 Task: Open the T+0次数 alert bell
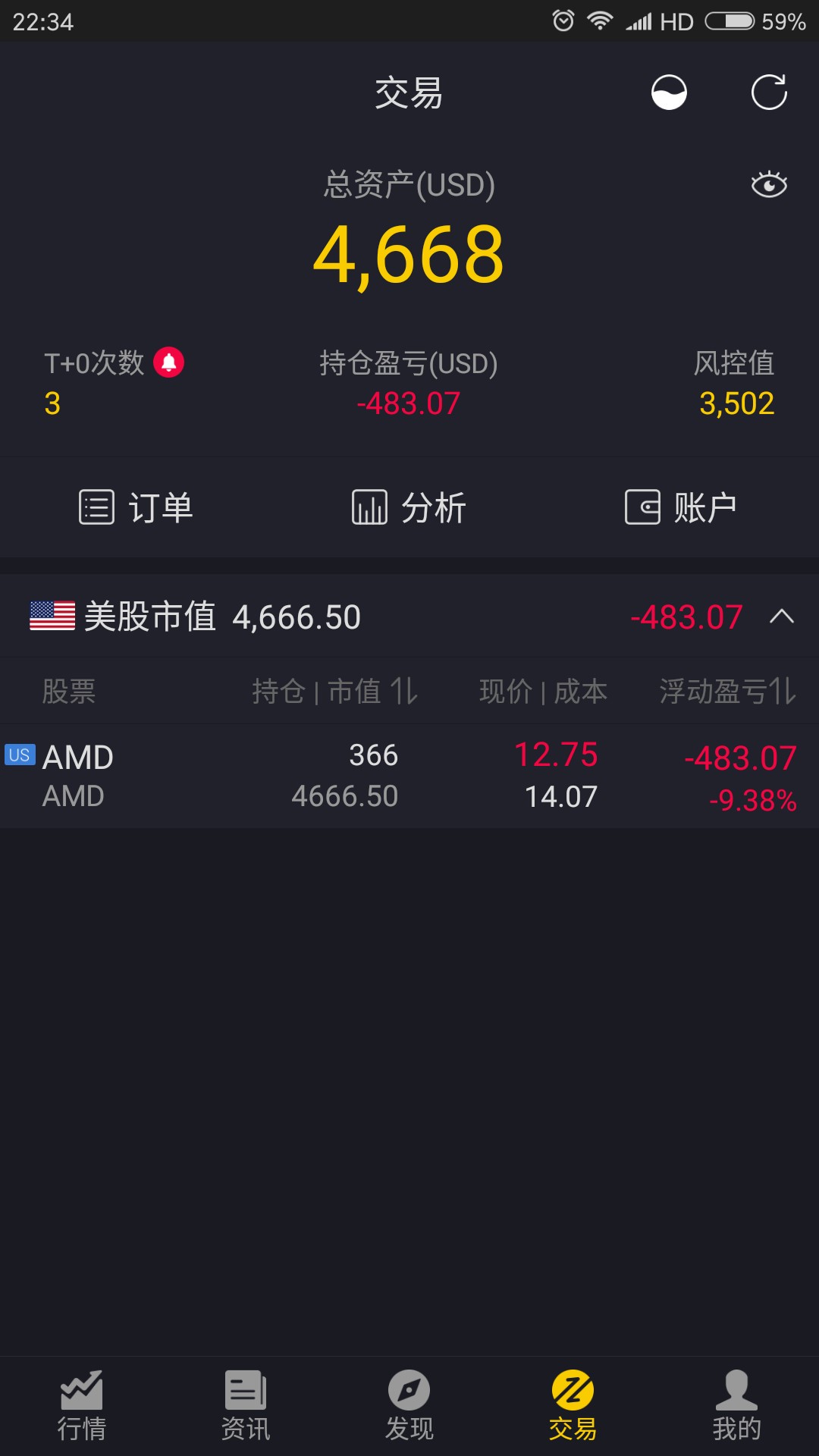(x=168, y=362)
